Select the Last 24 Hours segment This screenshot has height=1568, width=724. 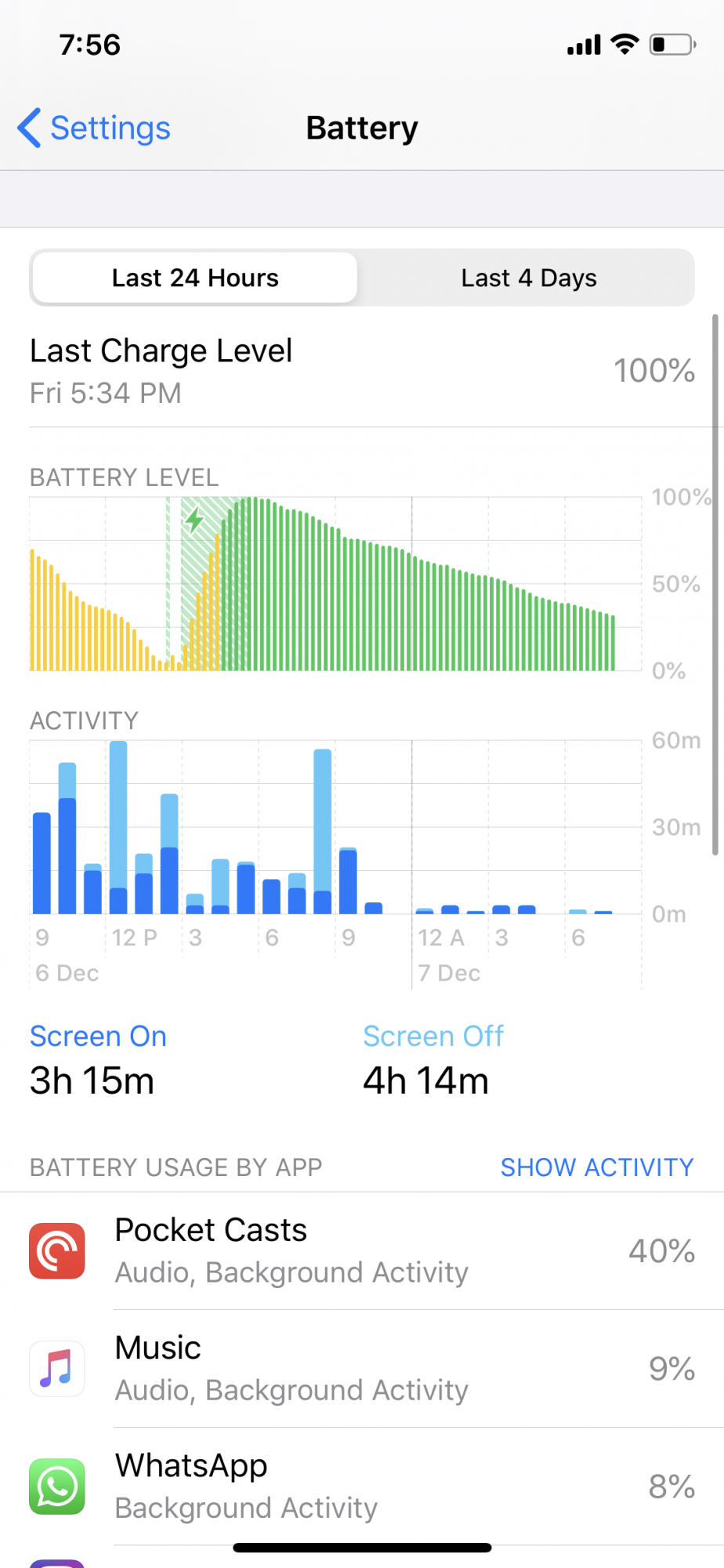tap(195, 278)
